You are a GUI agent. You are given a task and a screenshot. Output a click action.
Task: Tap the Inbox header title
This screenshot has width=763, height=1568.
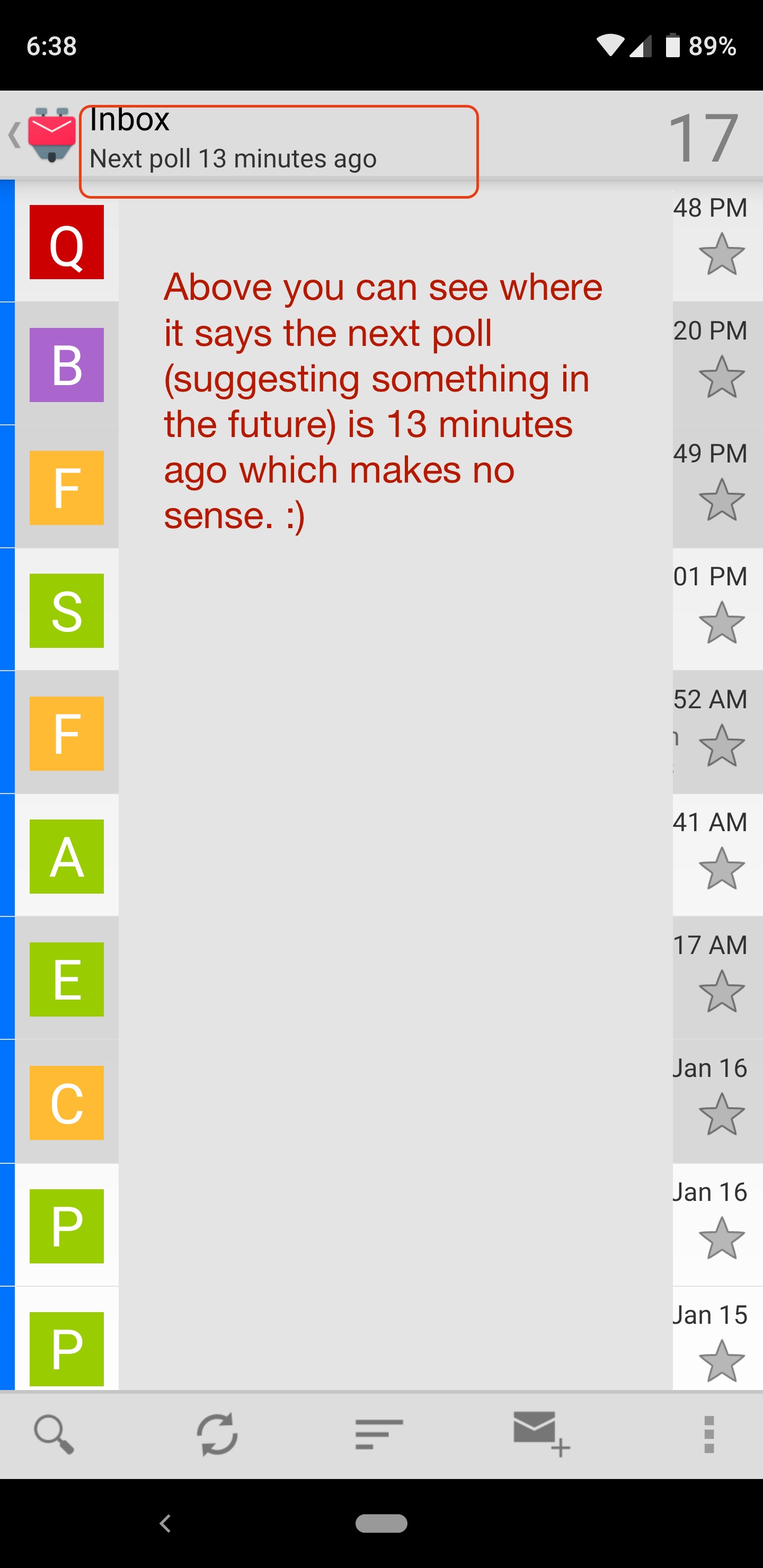tap(129, 119)
